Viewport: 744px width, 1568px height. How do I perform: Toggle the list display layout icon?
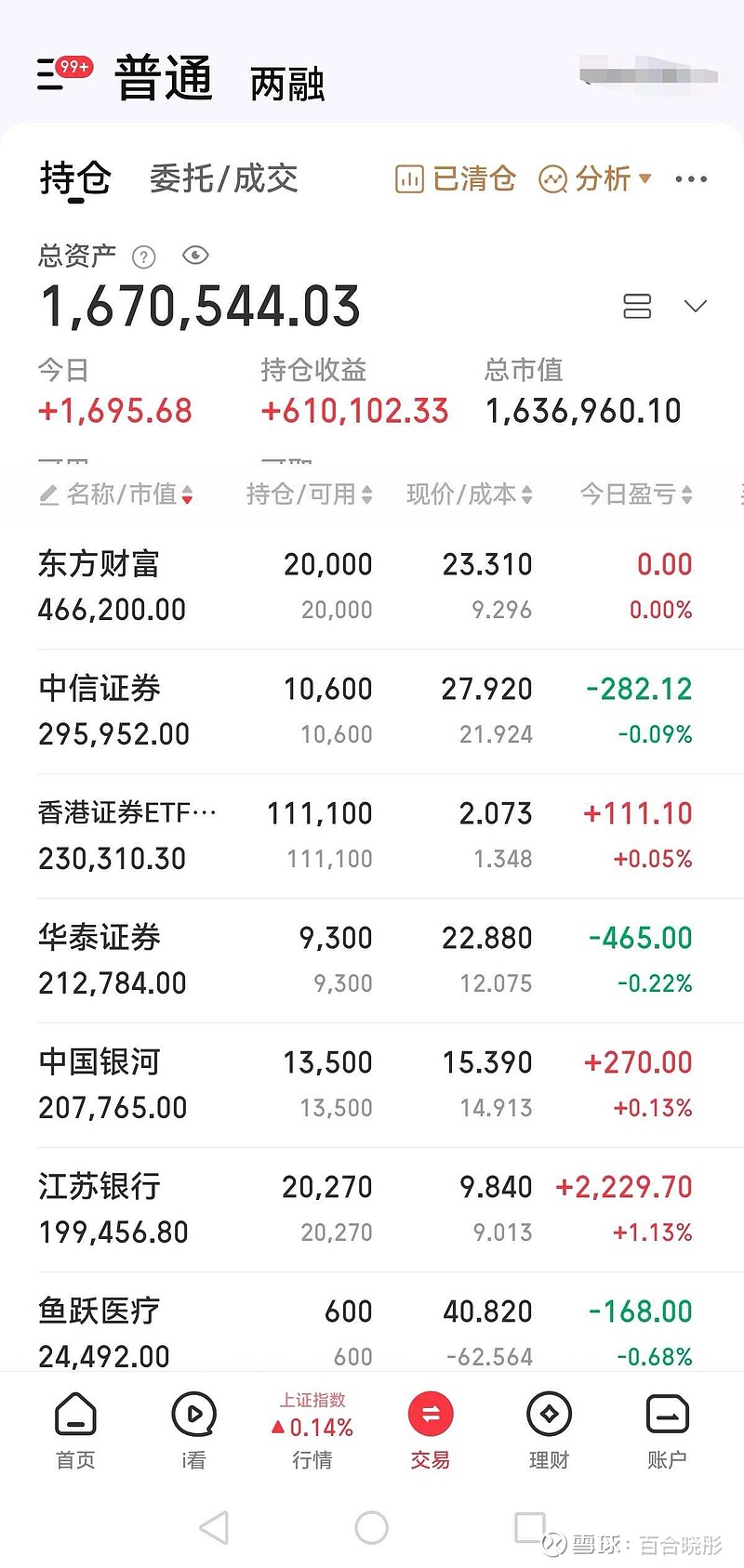tap(636, 306)
